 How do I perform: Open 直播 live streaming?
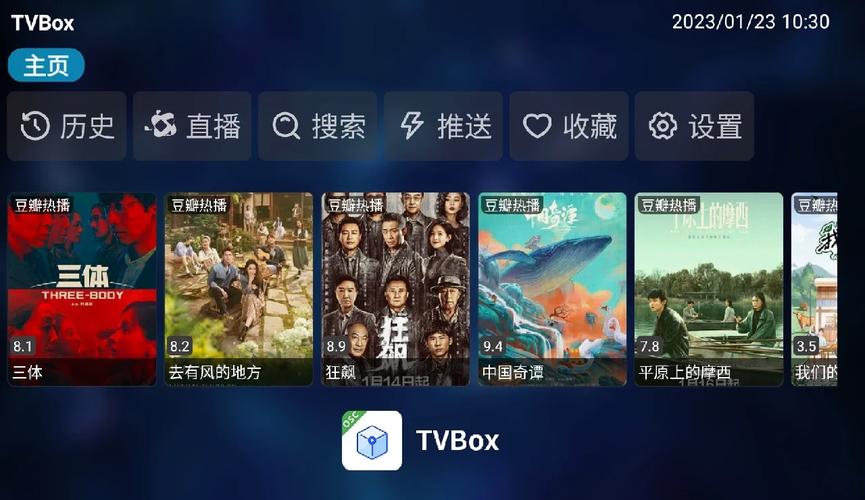pos(192,126)
